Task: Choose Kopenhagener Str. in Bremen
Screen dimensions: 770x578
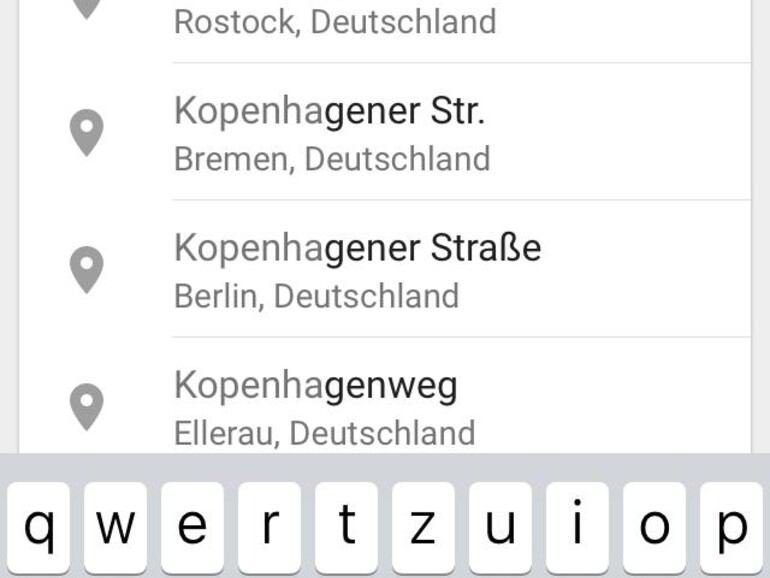Action: [x=330, y=133]
